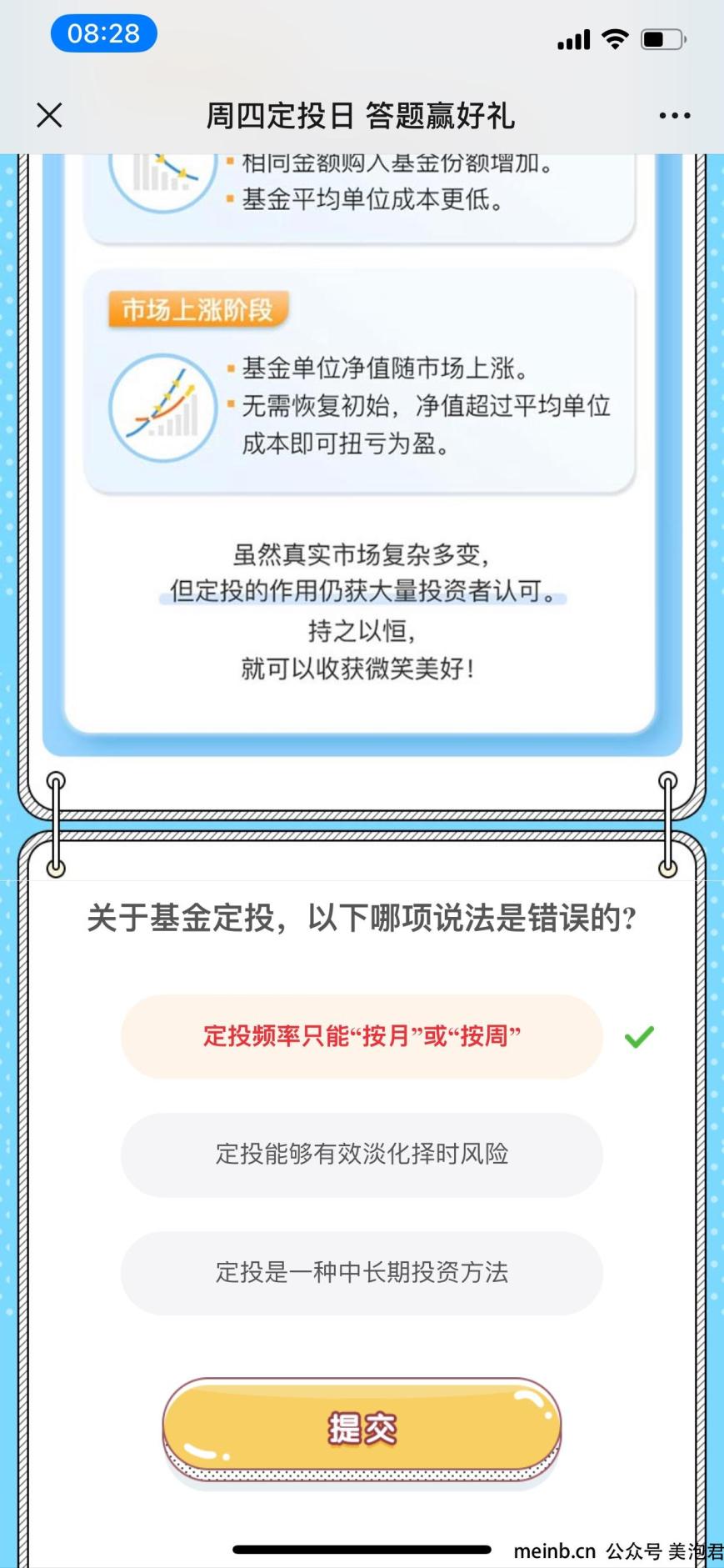Choose answer 定投能够有效淡化择时风险

click(362, 1155)
